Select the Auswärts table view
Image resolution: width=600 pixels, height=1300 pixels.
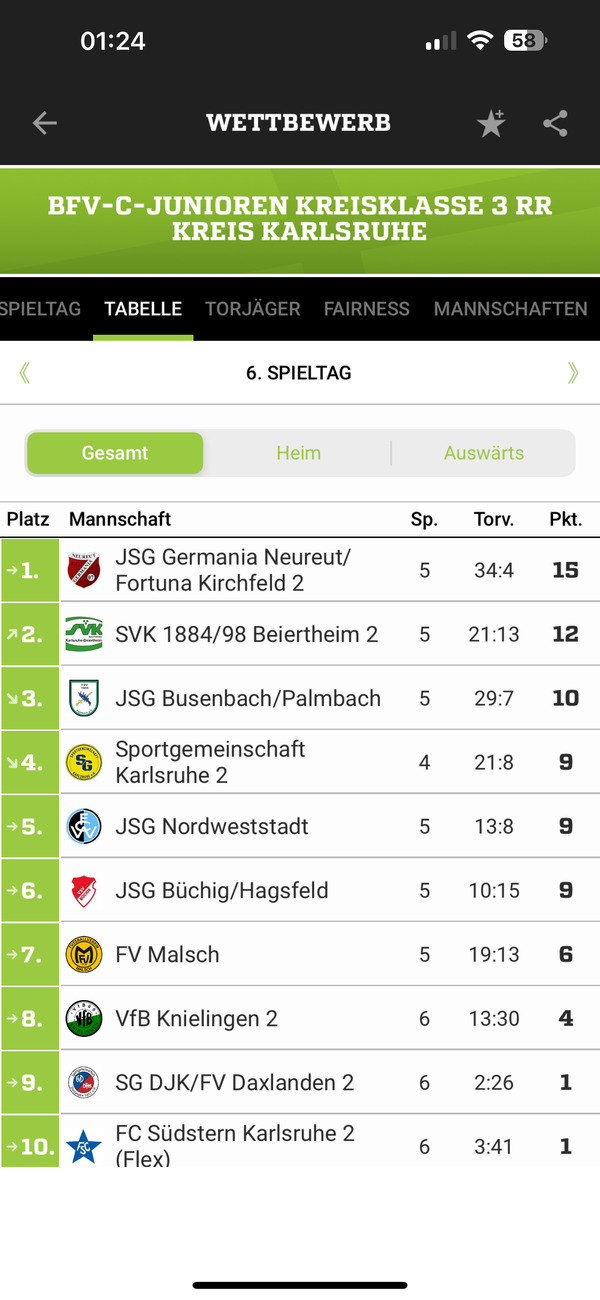[484, 453]
